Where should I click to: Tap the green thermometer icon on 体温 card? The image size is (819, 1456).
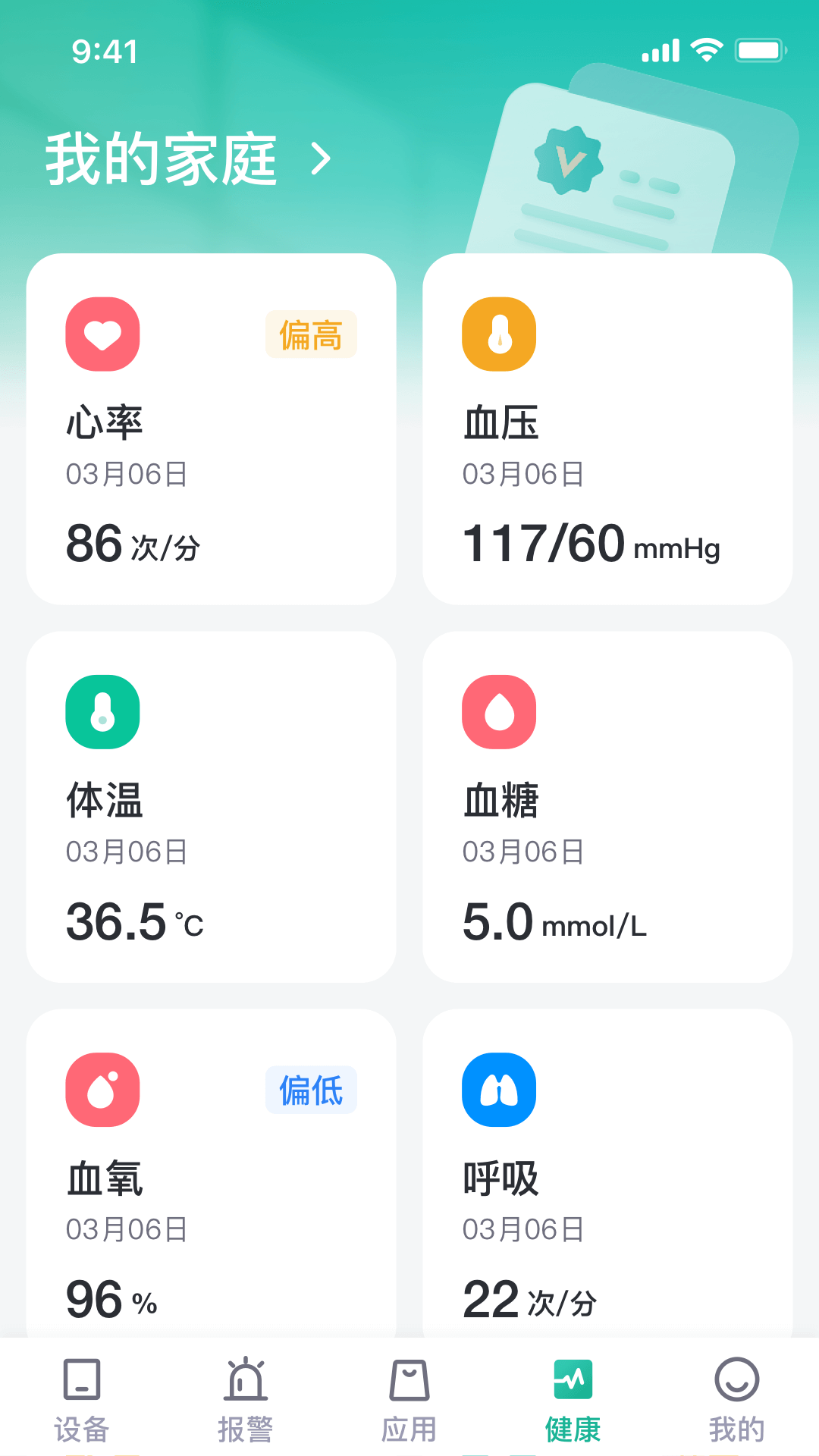click(102, 712)
